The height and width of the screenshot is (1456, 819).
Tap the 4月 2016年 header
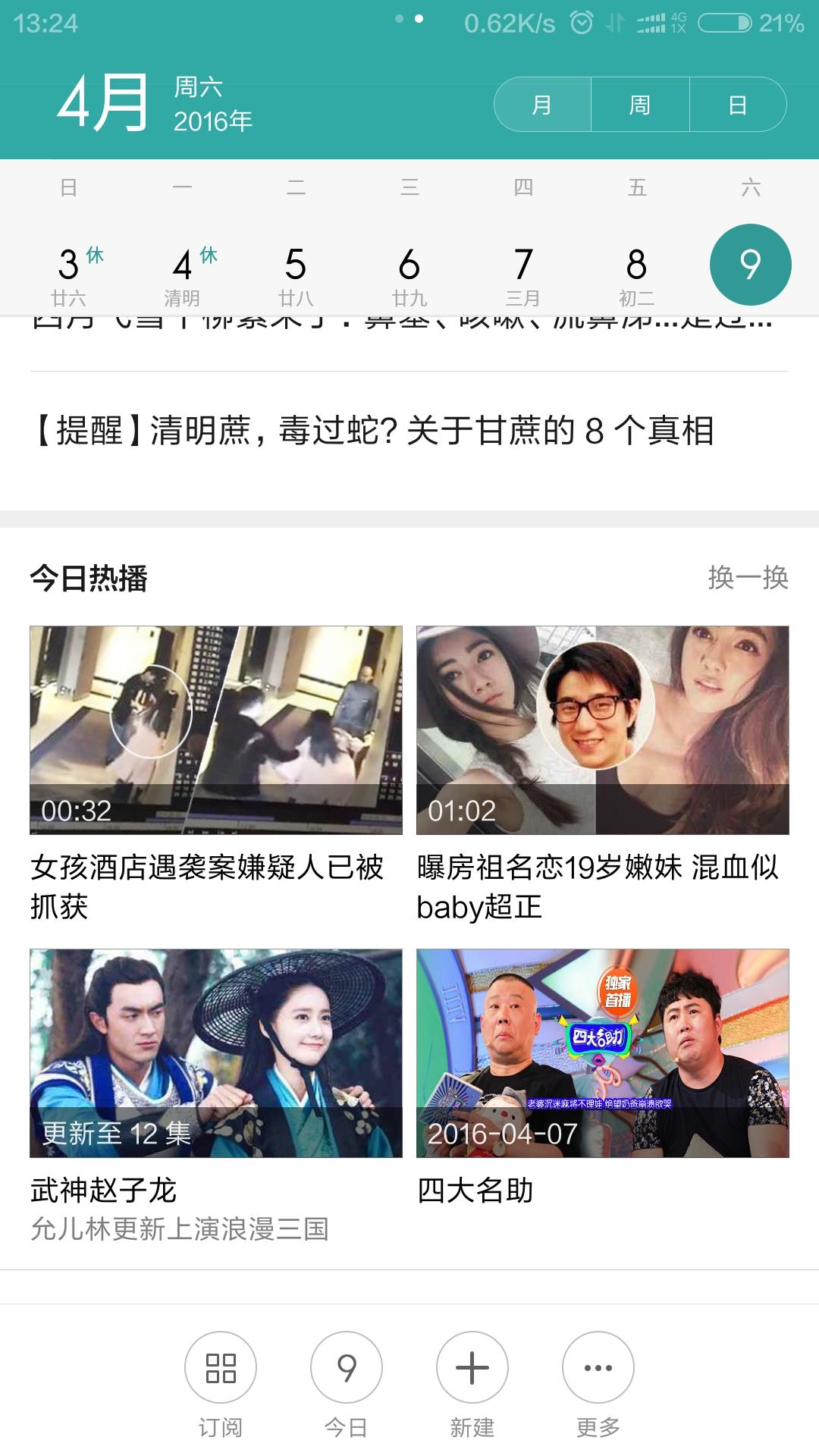(152, 102)
